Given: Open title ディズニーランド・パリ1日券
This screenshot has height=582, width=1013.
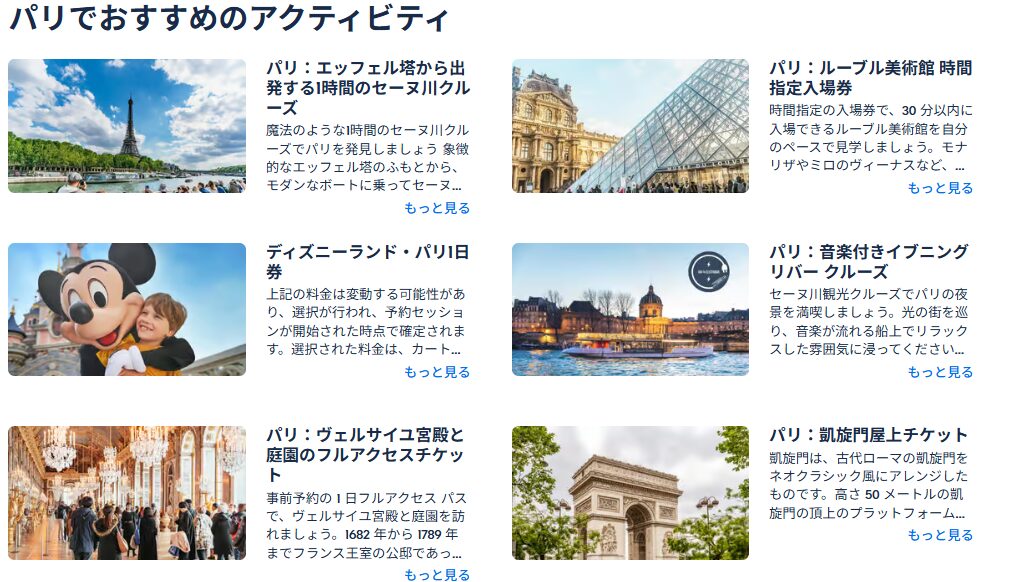Looking at the screenshot, I should coord(367,261).
